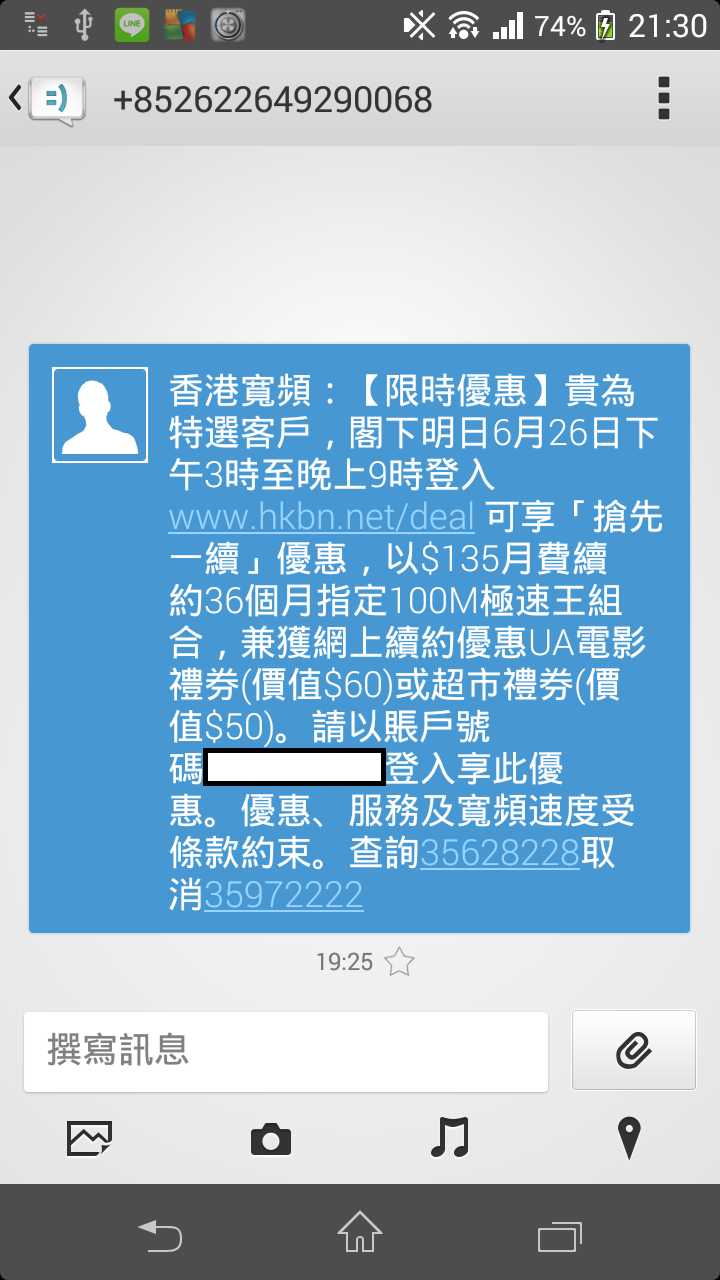Open the overflow menu
Image resolution: width=720 pixels, height=1280 pixels.
click(663, 99)
